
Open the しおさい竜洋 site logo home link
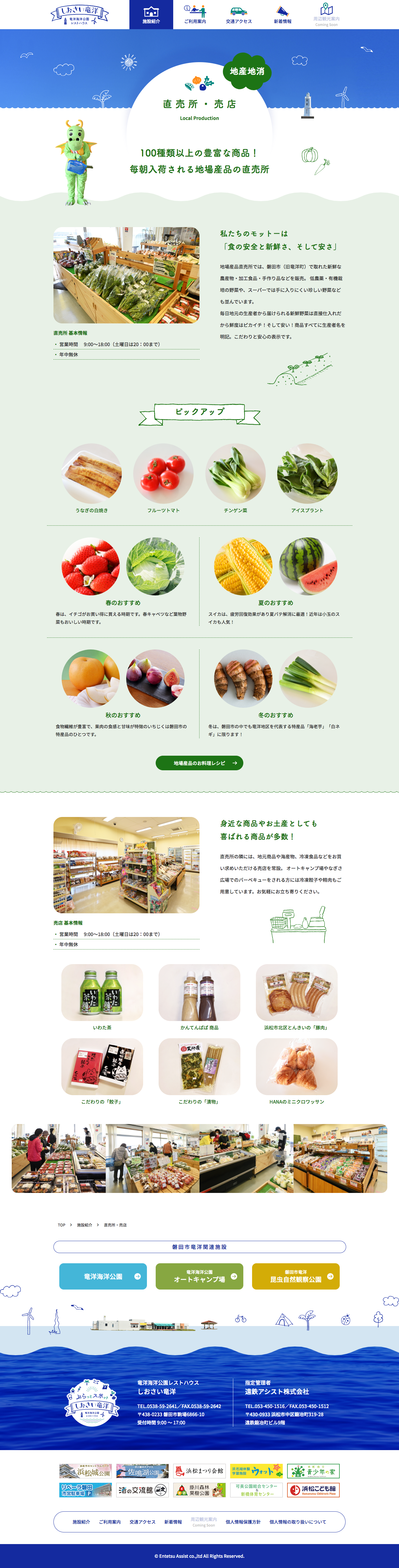click(x=80, y=15)
